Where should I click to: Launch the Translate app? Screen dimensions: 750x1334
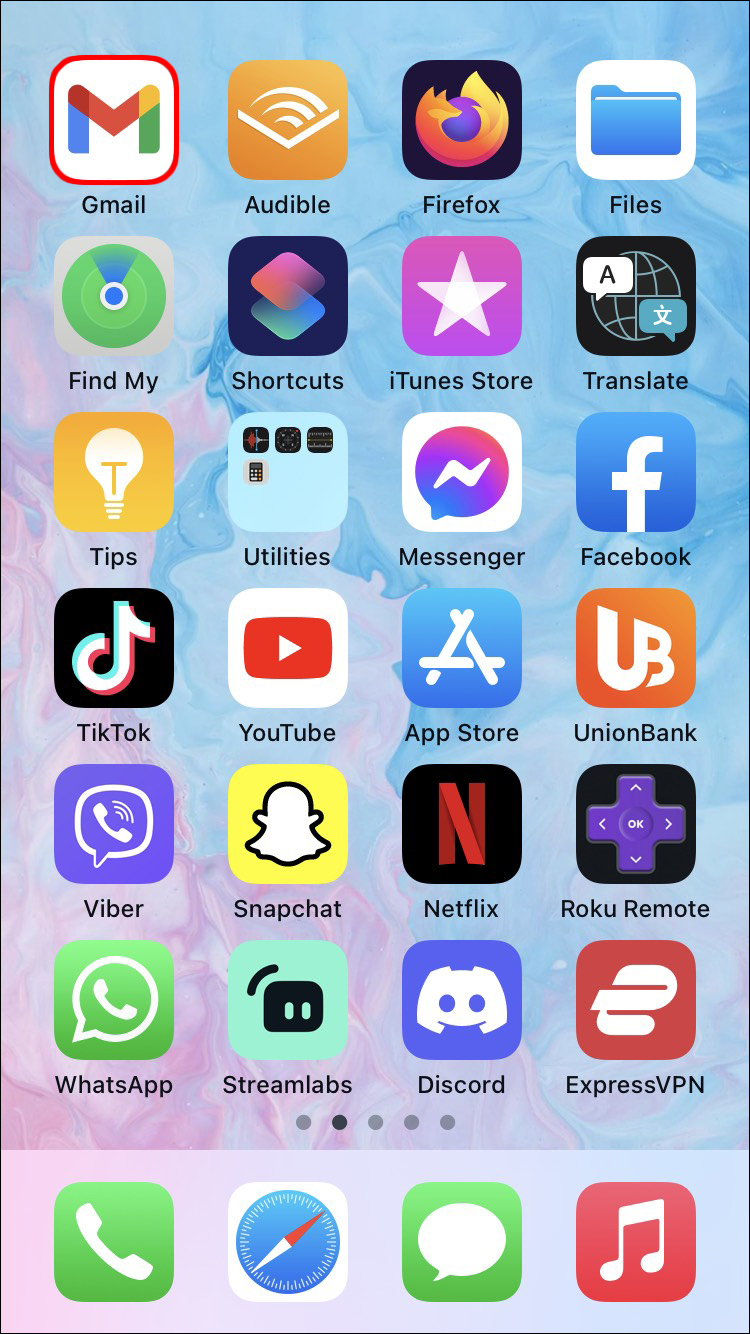click(636, 296)
